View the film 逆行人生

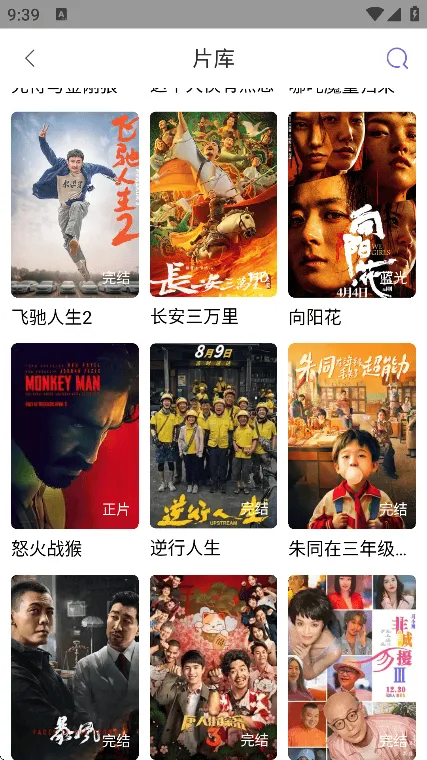pyautogui.click(x=213, y=436)
